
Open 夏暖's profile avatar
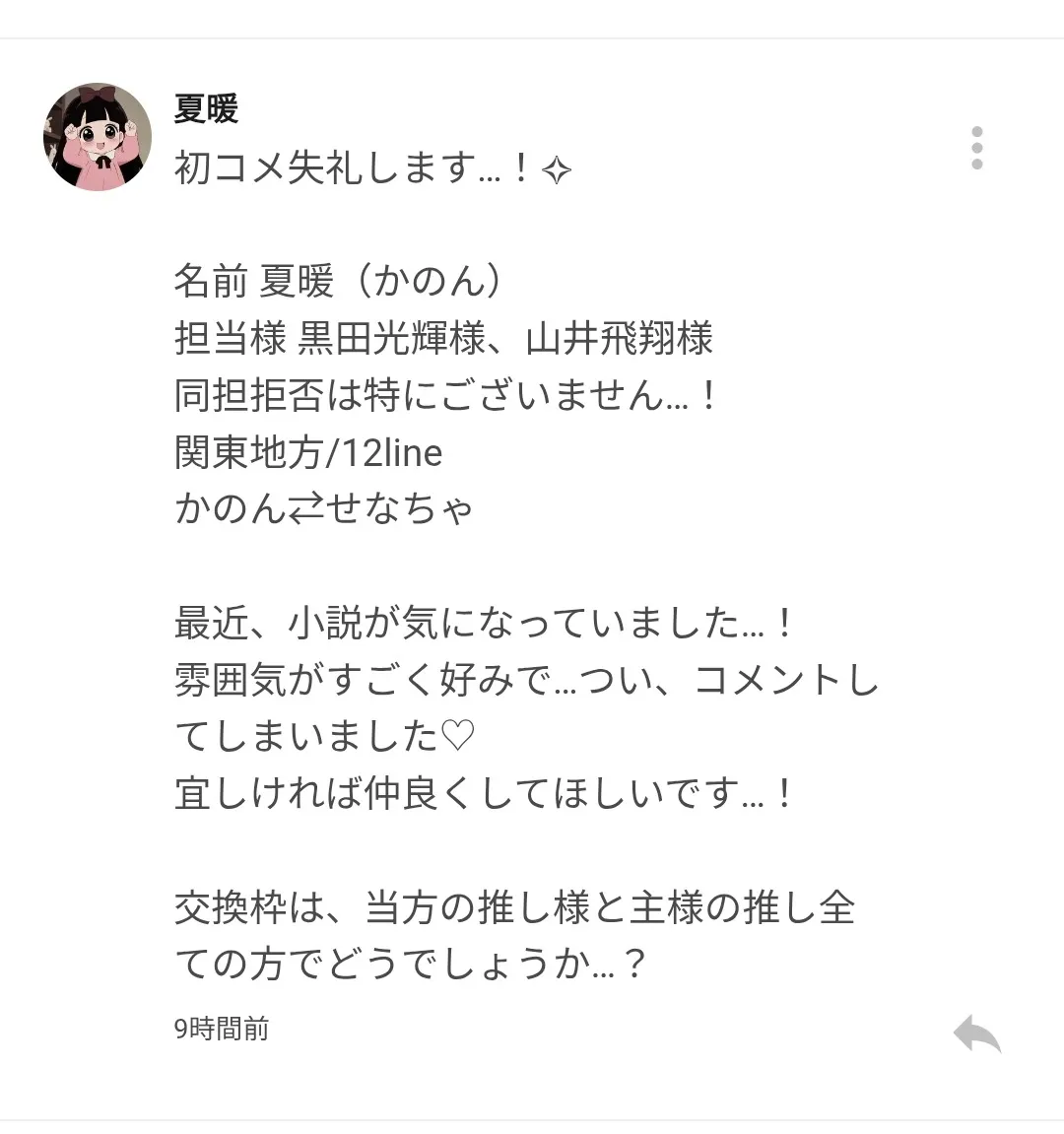[x=97, y=136]
